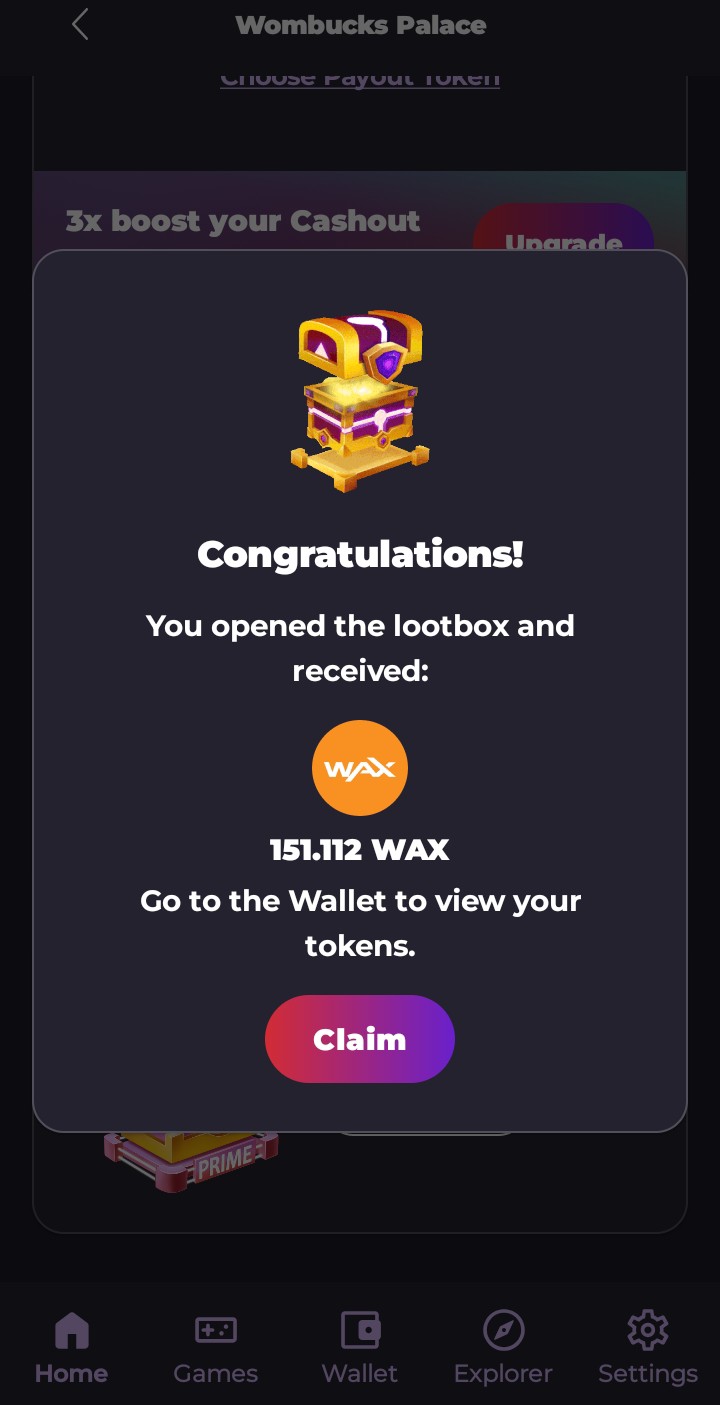Claim the 151.112 WAX reward
This screenshot has height=1405, width=720.
tap(359, 1039)
